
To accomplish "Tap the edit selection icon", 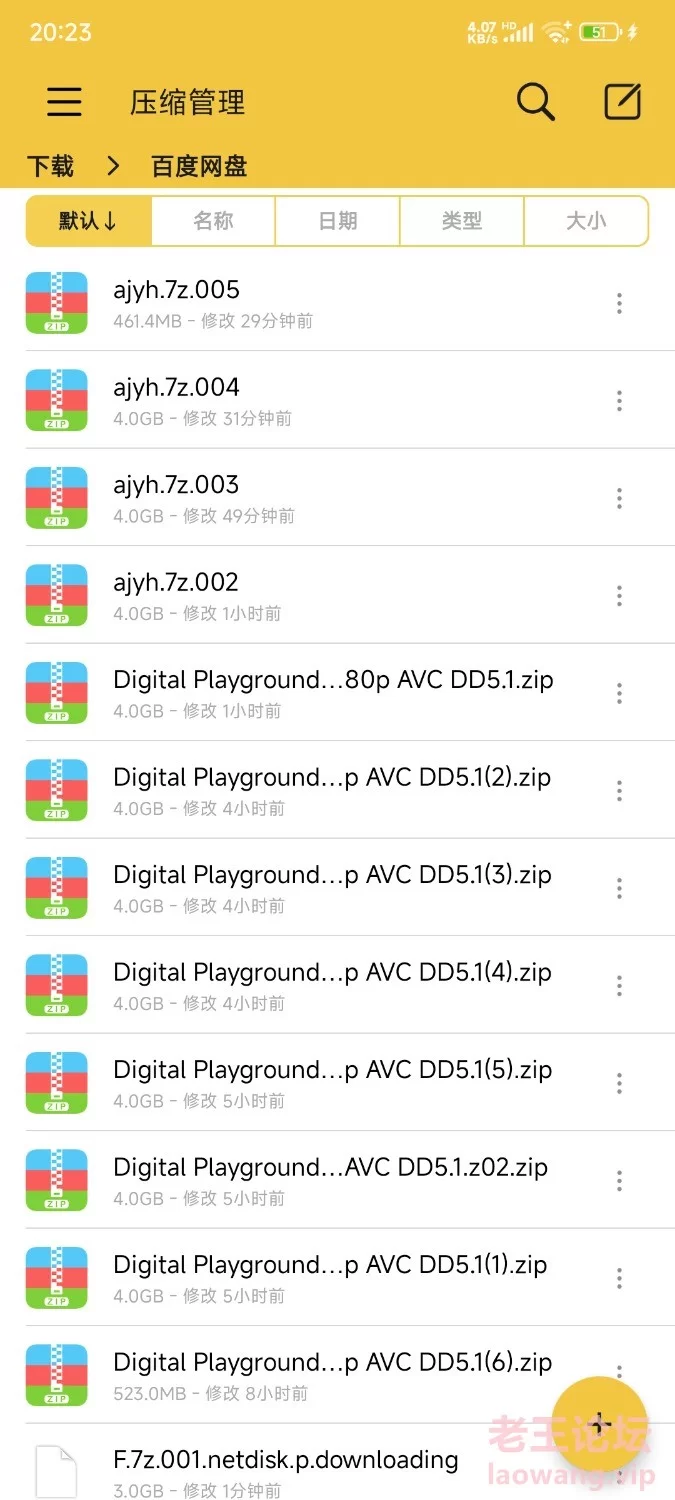I will [x=622, y=102].
